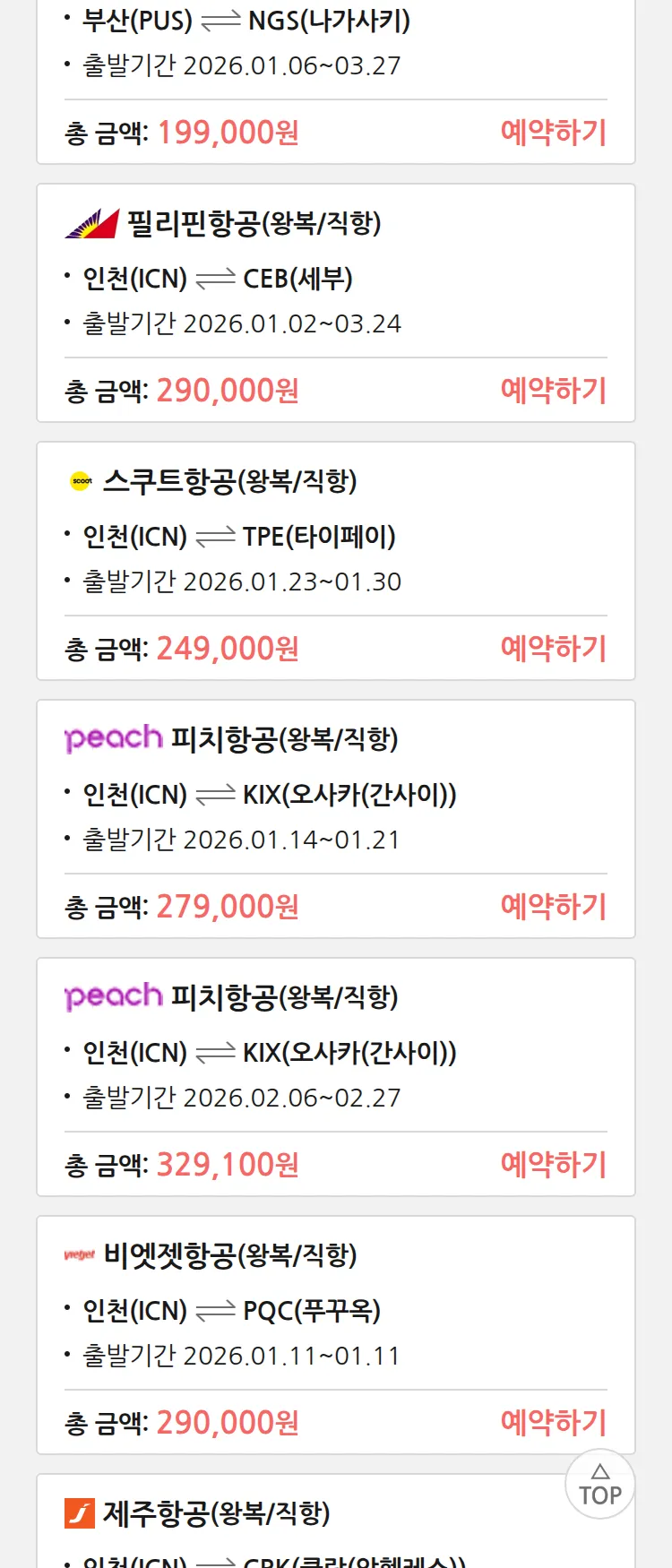Jump to top with the TOP button

pyautogui.click(x=599, y=1485)
